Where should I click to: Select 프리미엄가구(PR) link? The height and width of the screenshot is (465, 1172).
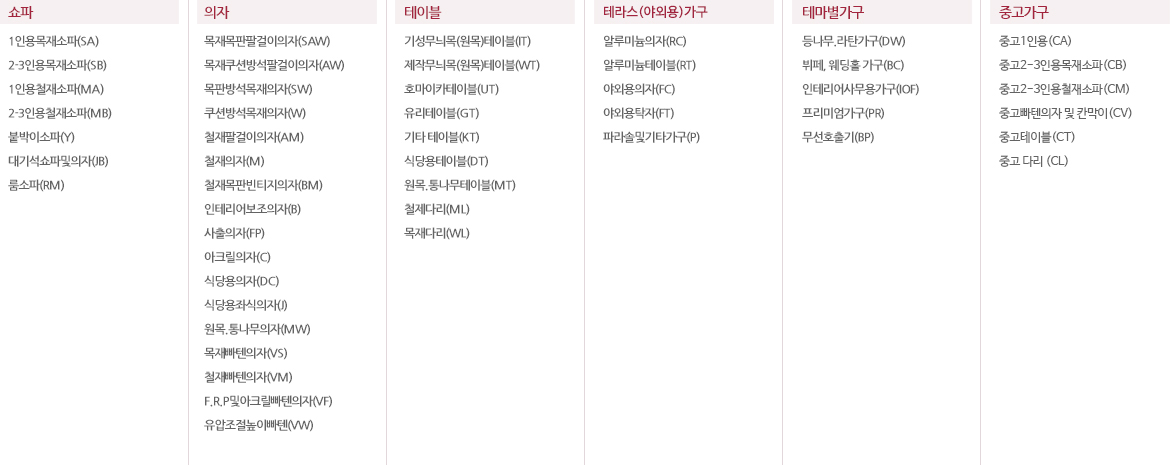point(843,113)
